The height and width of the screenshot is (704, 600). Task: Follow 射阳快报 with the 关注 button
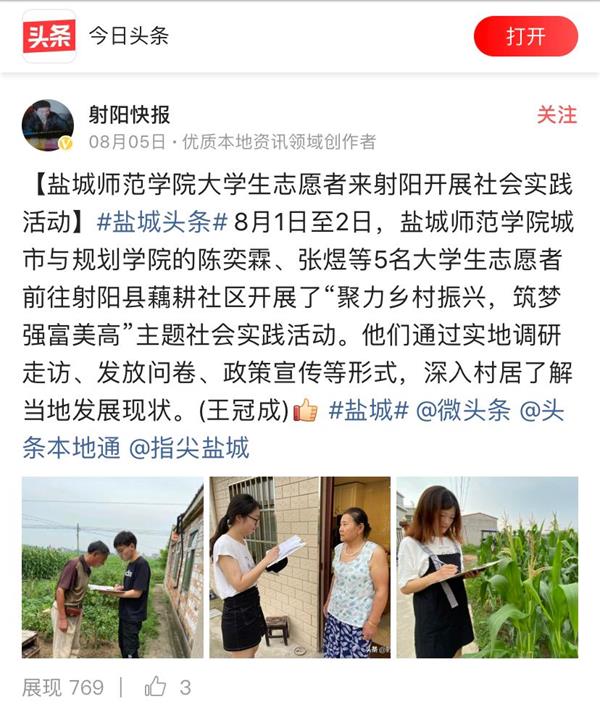(556, 115)
